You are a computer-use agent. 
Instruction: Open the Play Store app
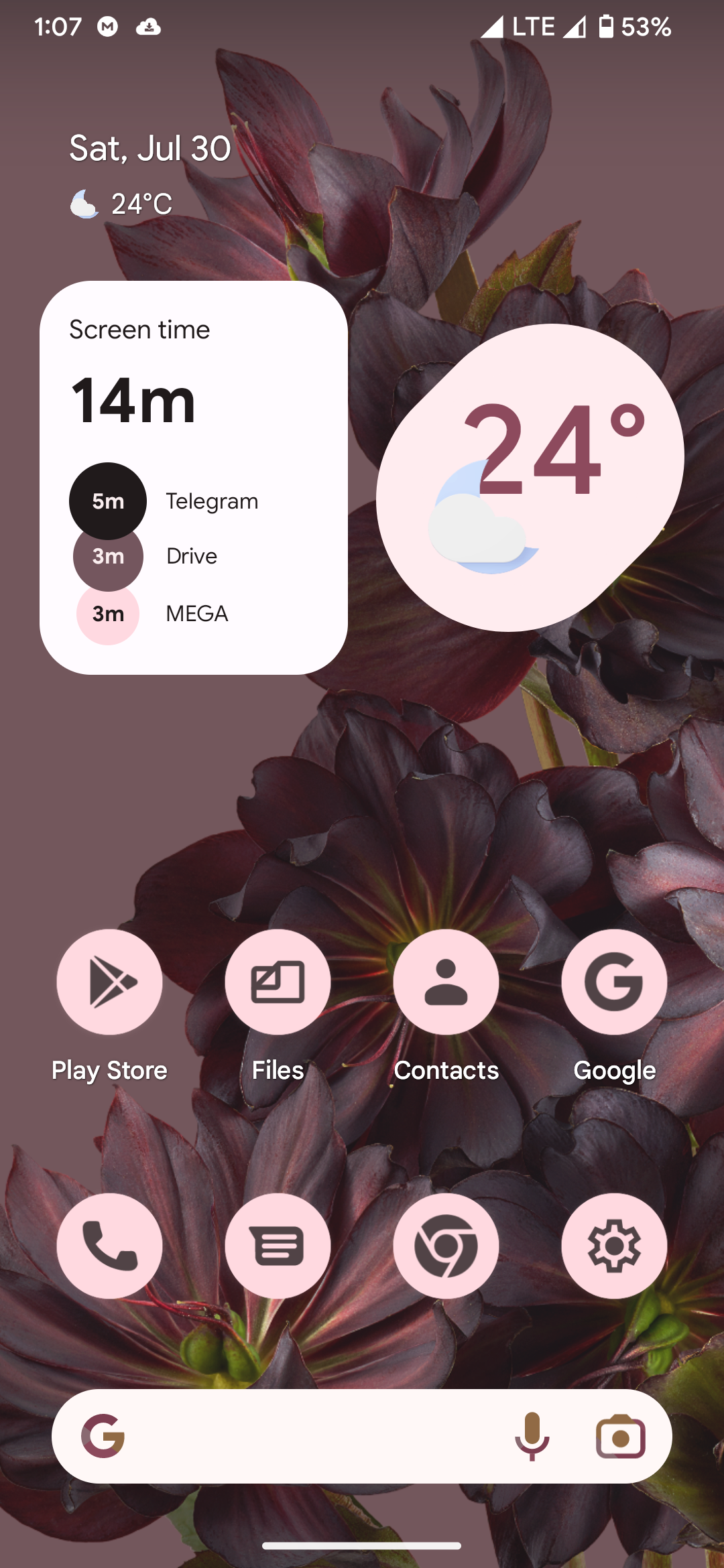(109, 982)
